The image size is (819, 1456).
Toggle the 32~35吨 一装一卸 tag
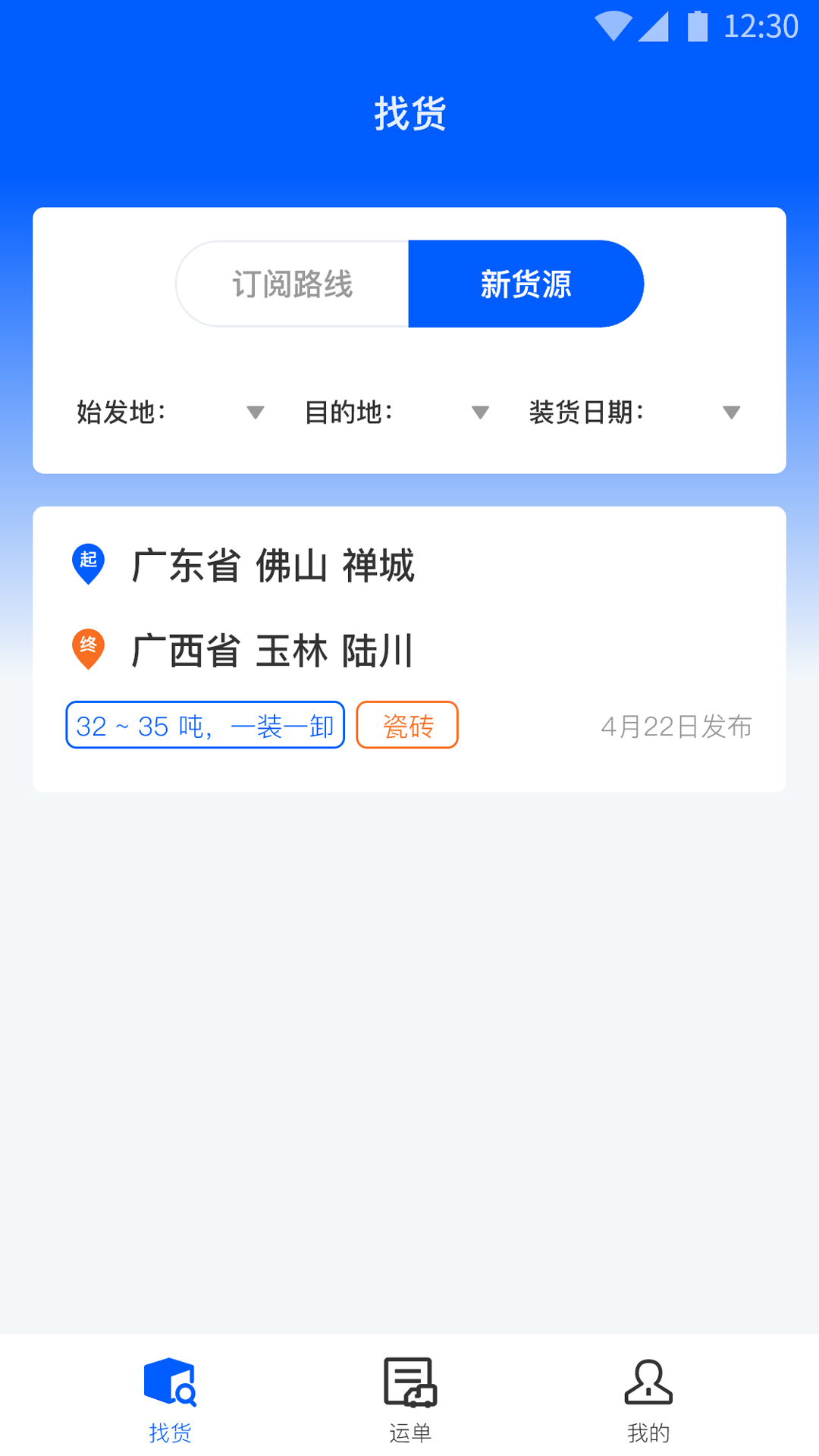[205, 726]
